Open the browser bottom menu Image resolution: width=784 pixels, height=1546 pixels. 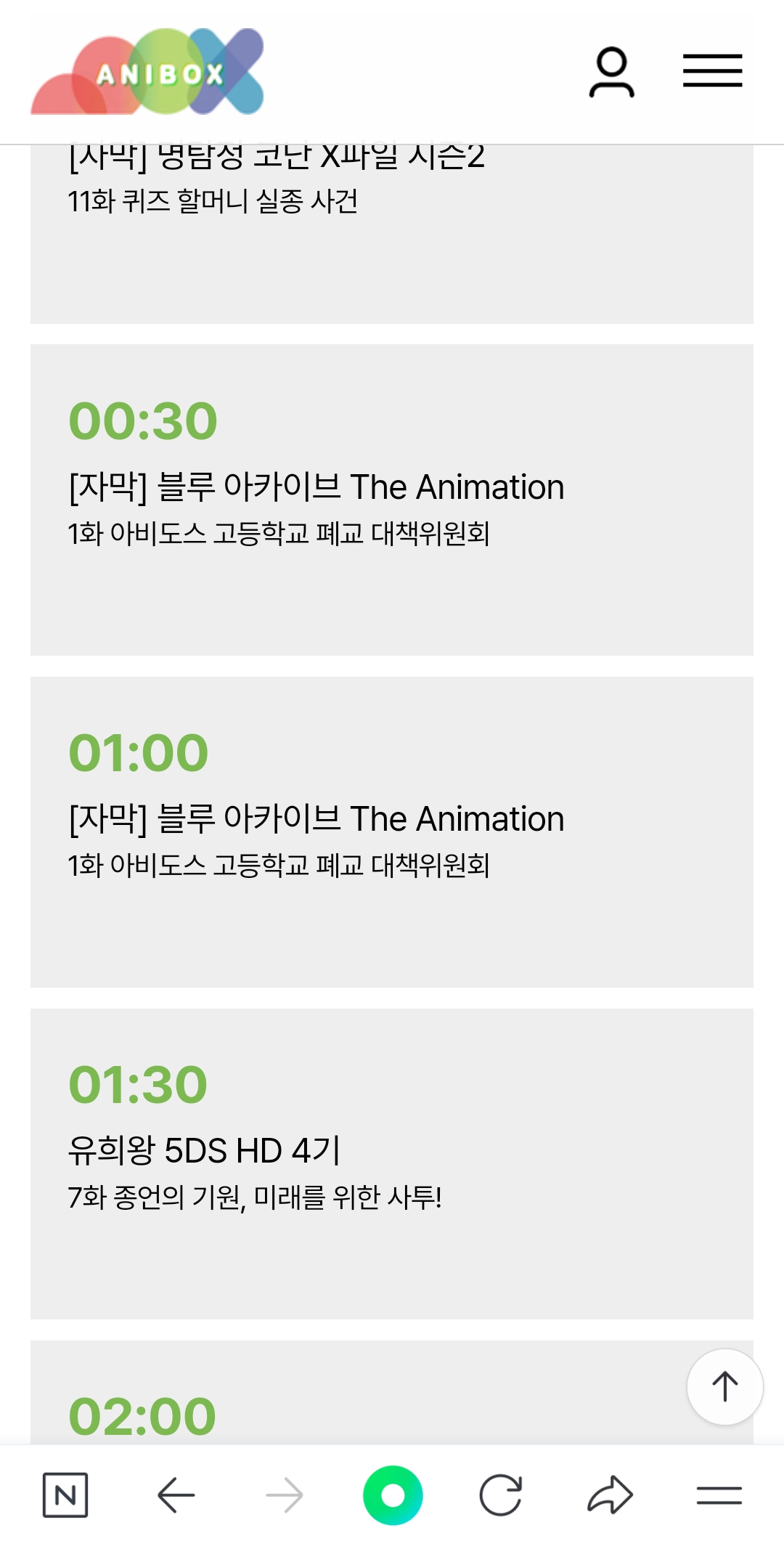tap(719, 1495)
